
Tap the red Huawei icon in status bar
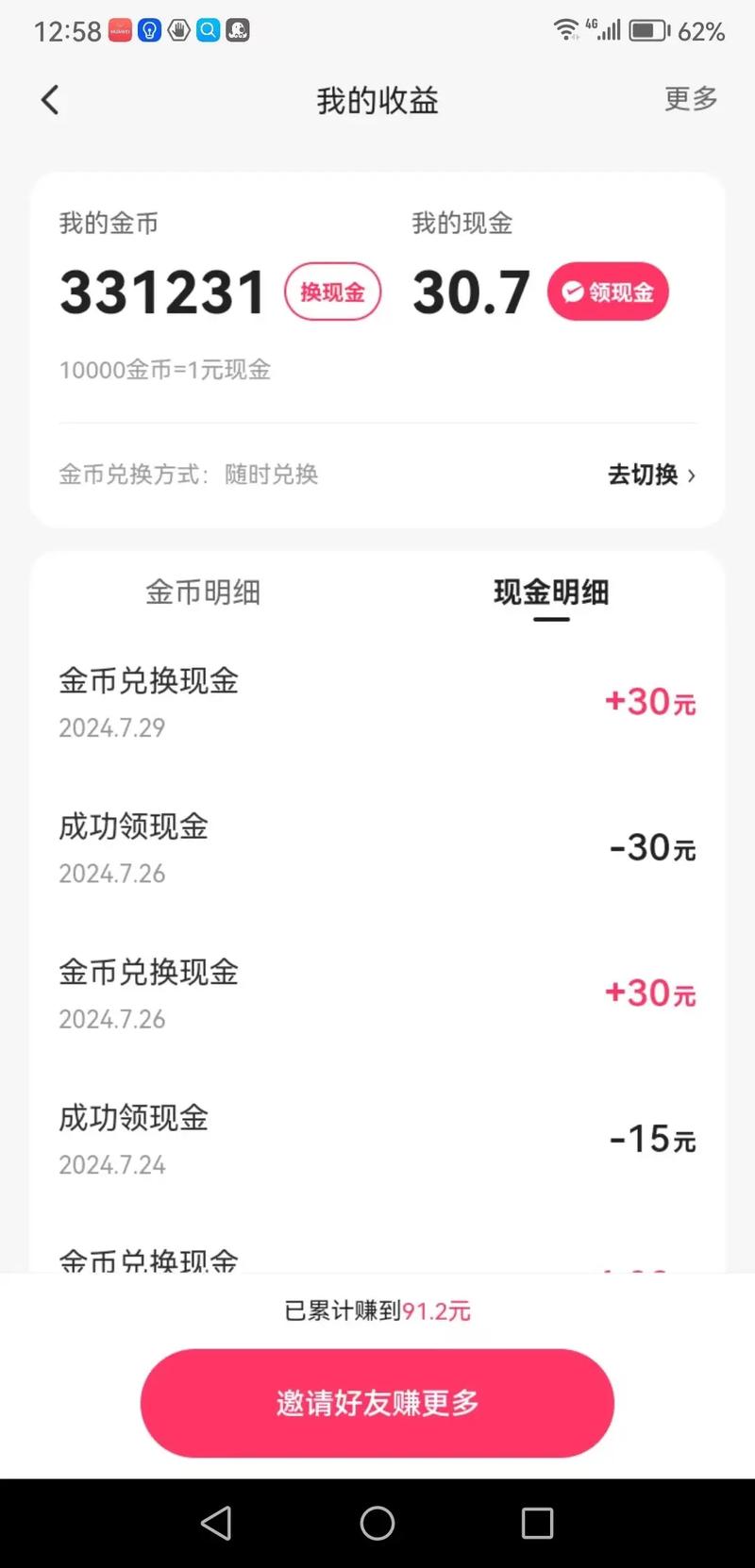(x=119, y=30)
